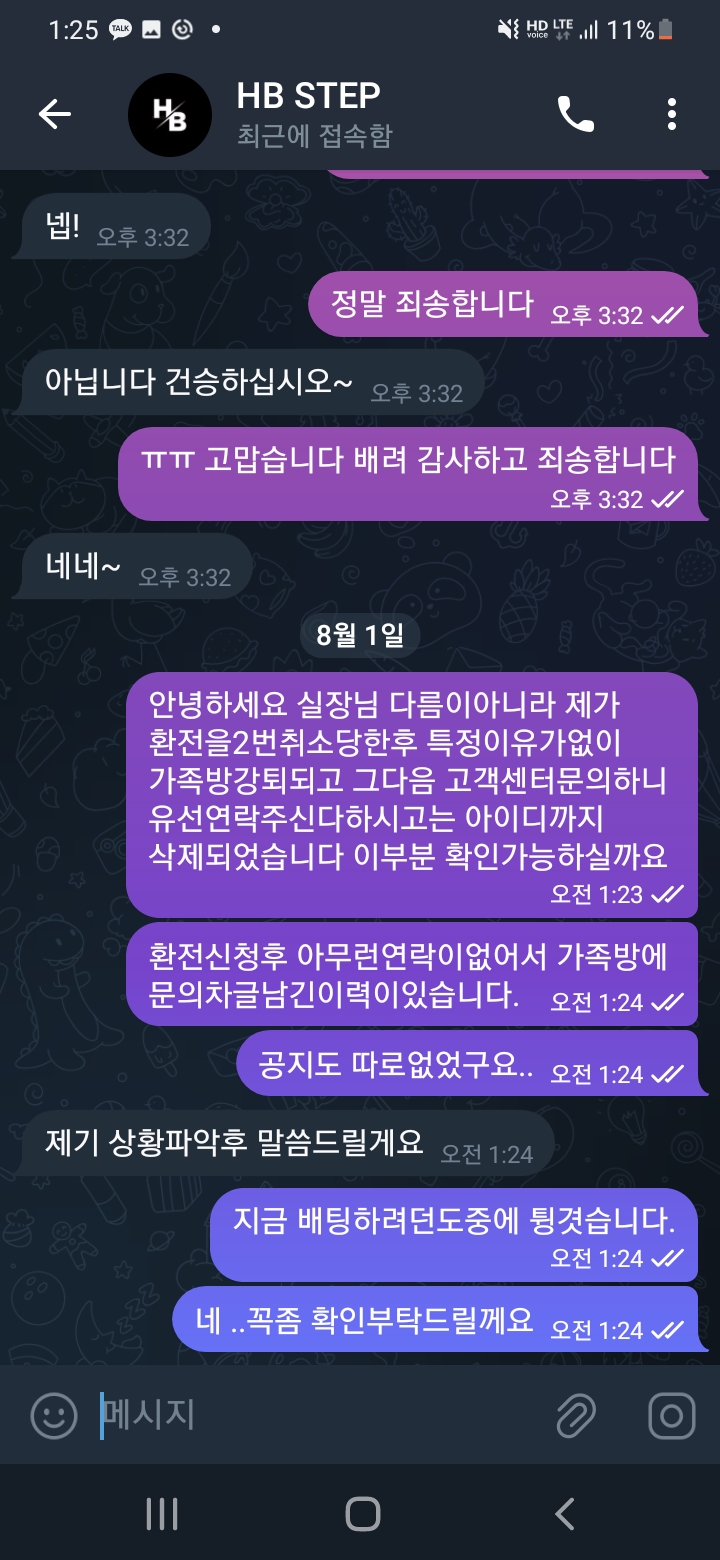720x1560 pixels.
Task: Open the camera icon in the message bar
Action: pyautogui.click(x=671, y=1415)
